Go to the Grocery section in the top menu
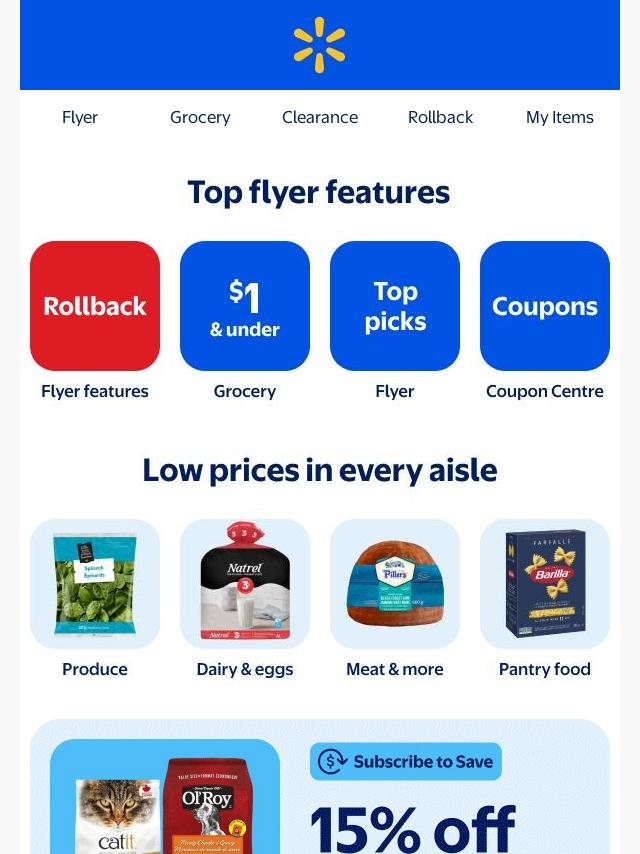The width and height of the screenshot is (640, 854). point(200,117)
